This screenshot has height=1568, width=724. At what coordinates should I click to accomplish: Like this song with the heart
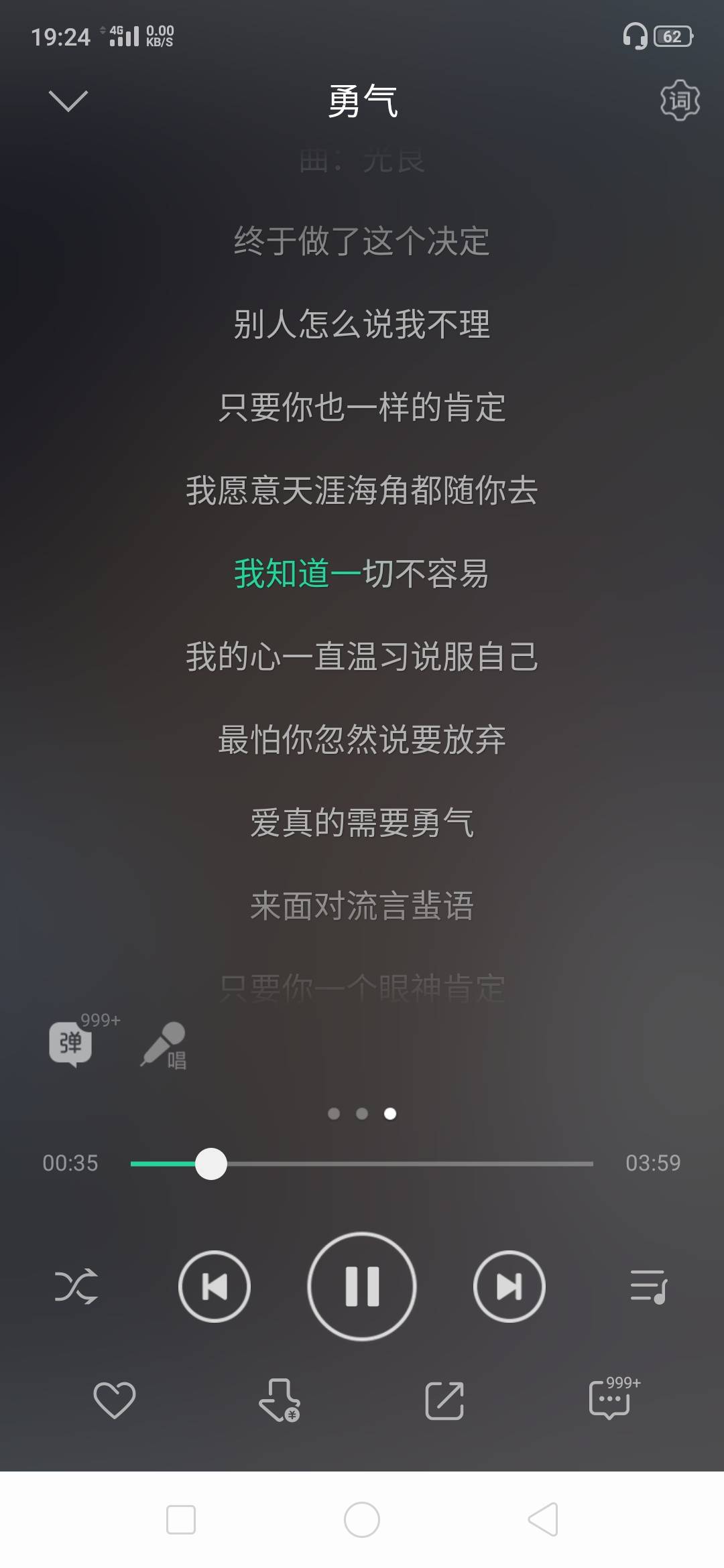point(115,1400)
